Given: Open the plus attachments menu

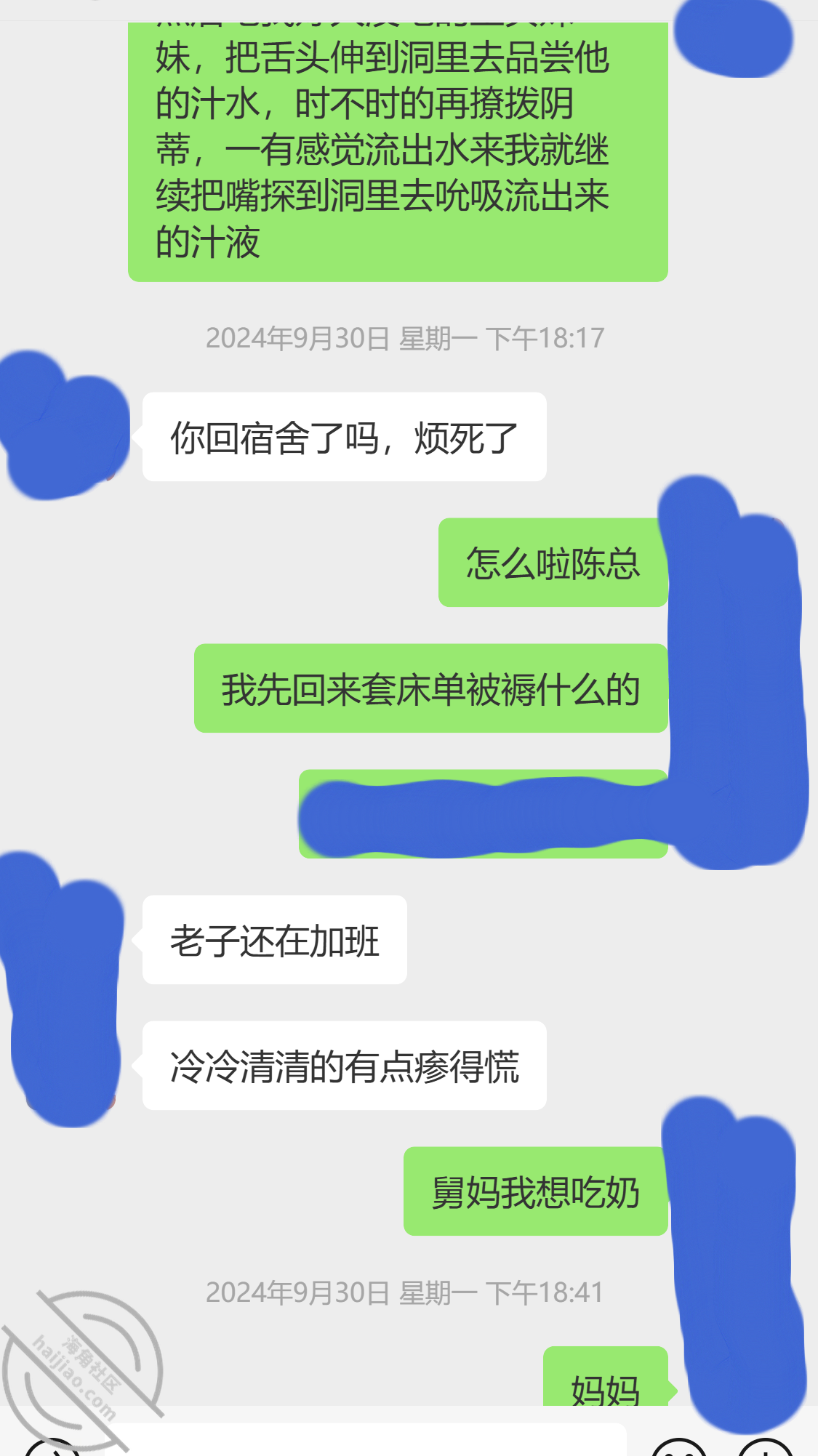Looking at the screenshot, I should point(766,1448).
